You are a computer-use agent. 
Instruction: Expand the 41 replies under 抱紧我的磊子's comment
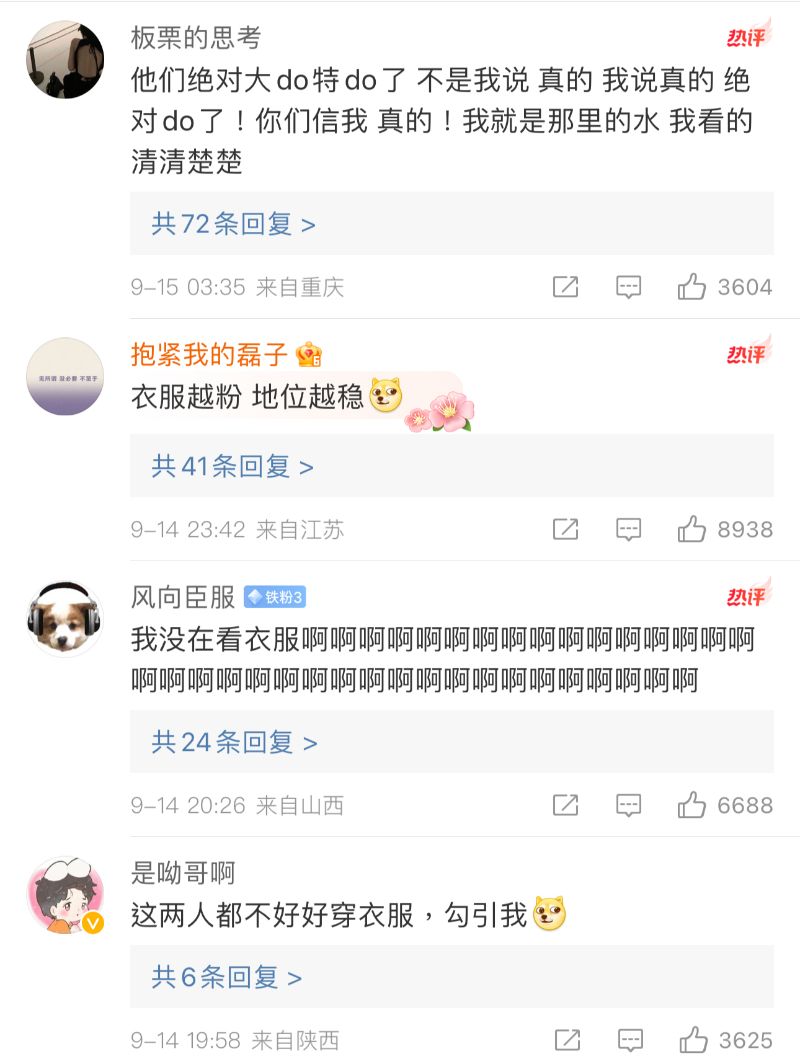[232, 466]
